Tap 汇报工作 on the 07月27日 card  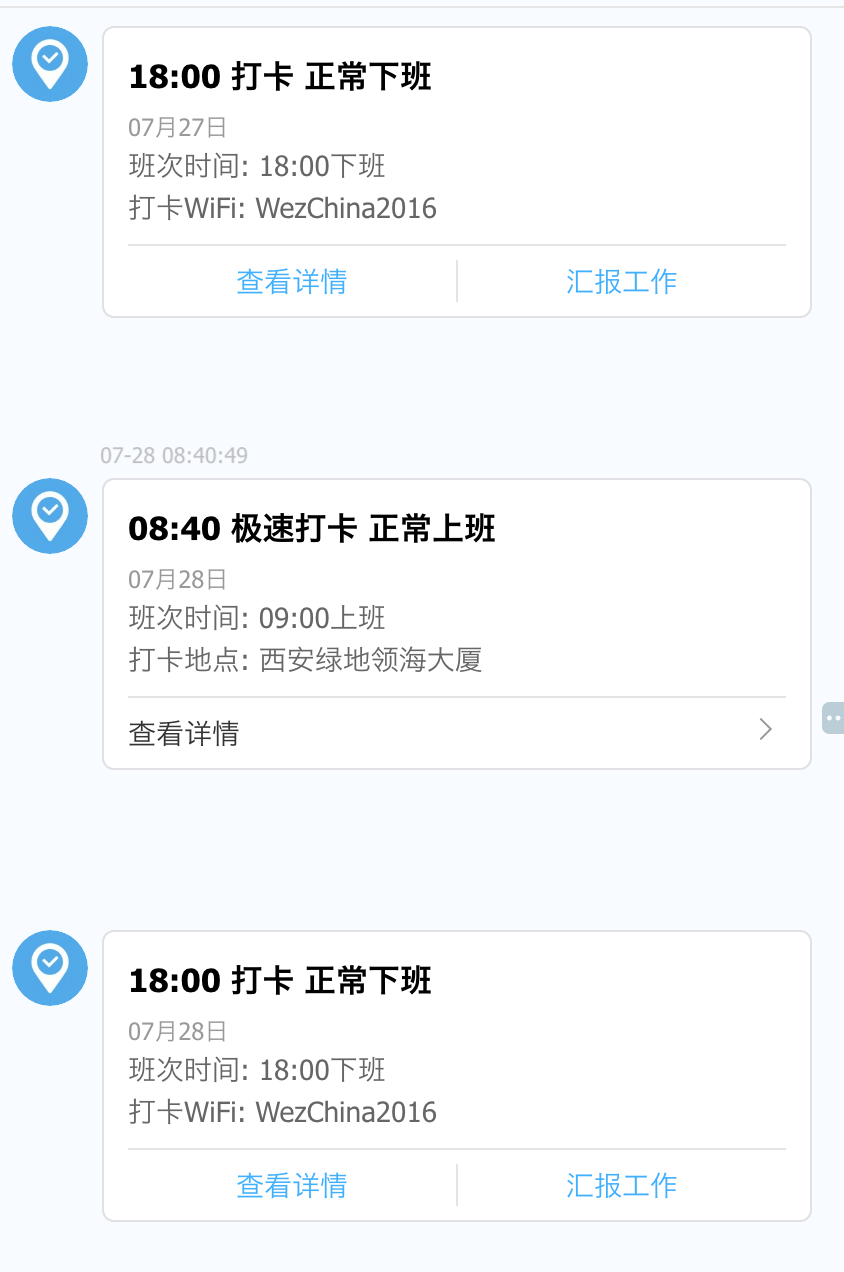pyautogui.click(x=621, y=282)
